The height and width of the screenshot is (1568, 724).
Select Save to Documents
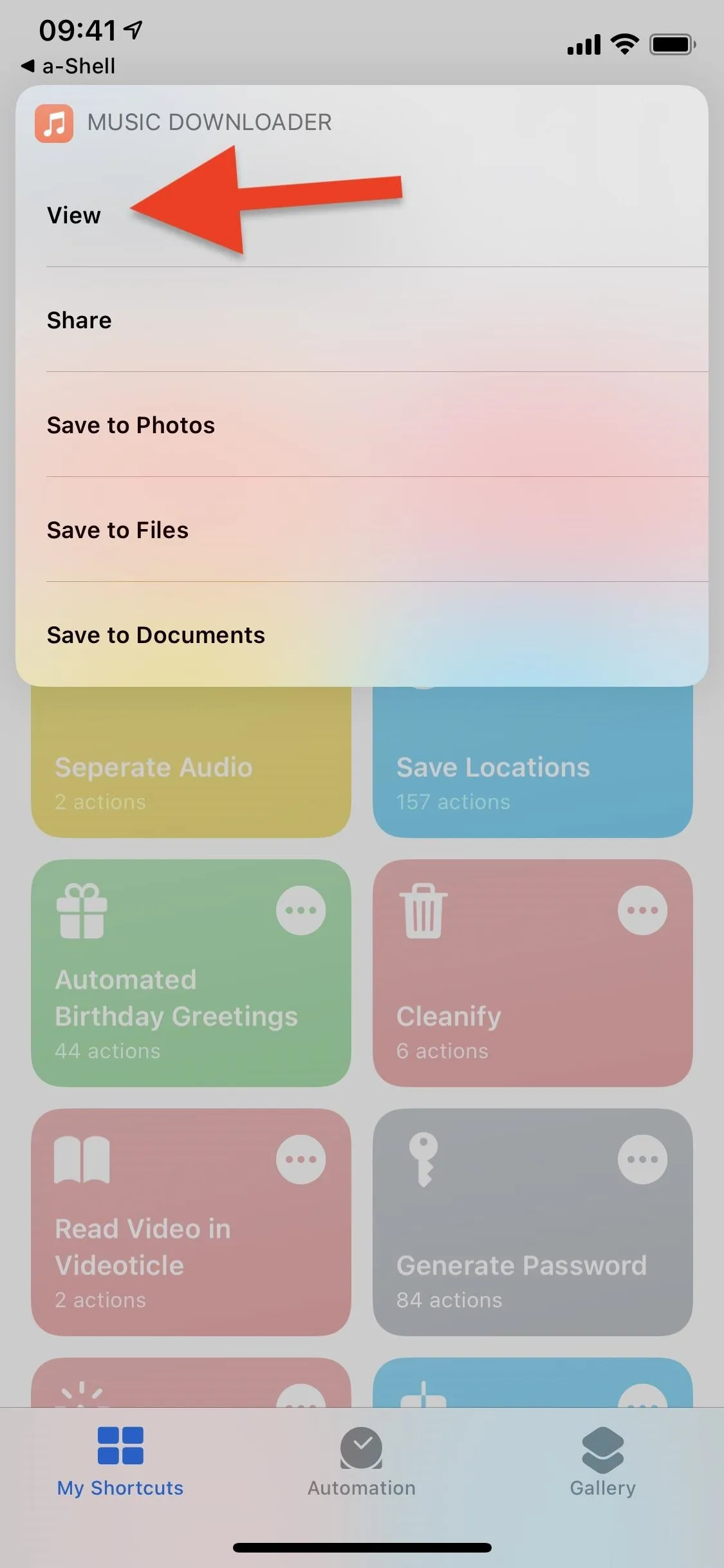click(362, 635)
